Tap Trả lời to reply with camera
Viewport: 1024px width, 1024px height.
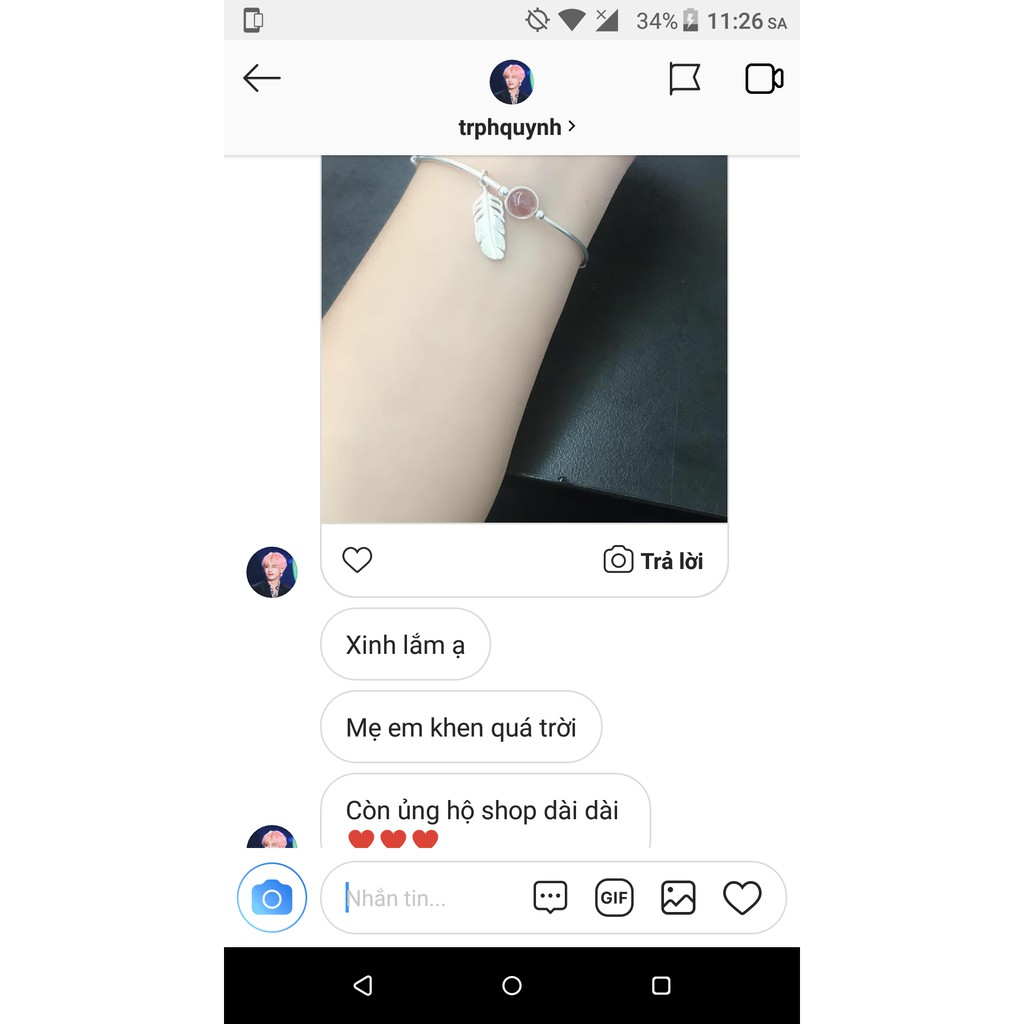coord(654,561)
